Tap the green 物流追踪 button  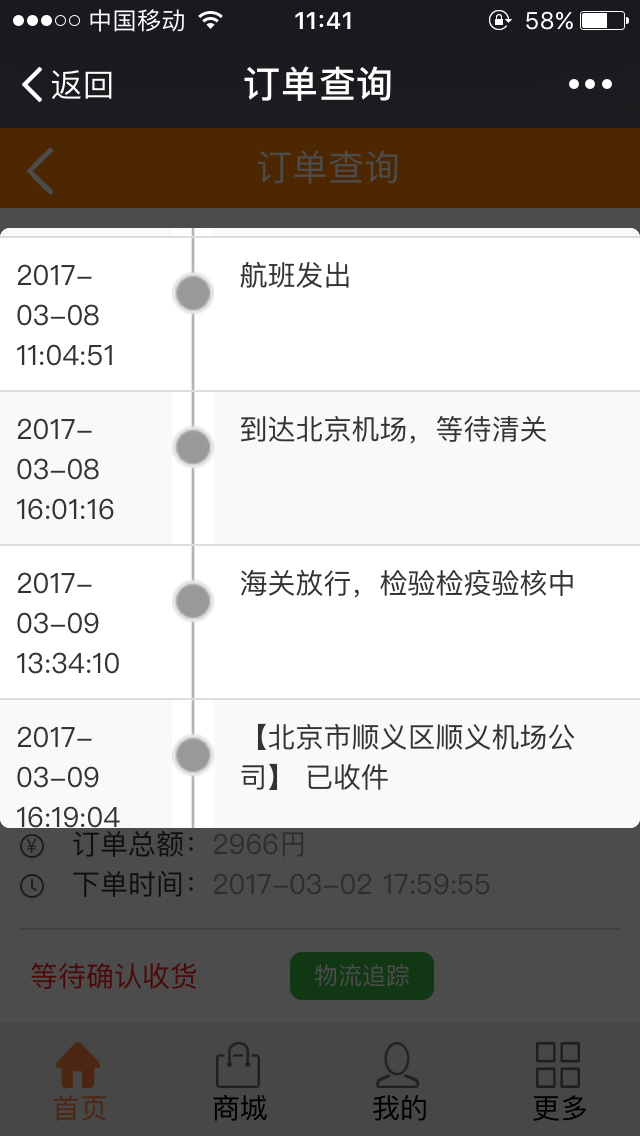362,976
